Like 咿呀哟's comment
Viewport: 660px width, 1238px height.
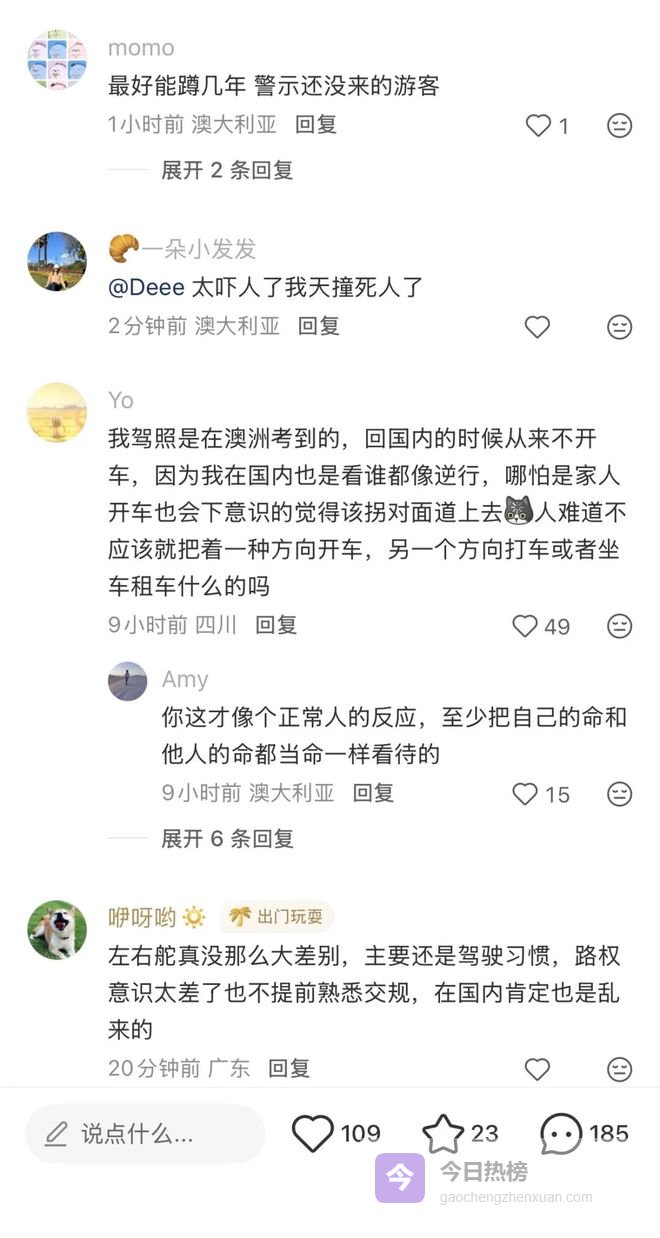[x=538, y=1068]
